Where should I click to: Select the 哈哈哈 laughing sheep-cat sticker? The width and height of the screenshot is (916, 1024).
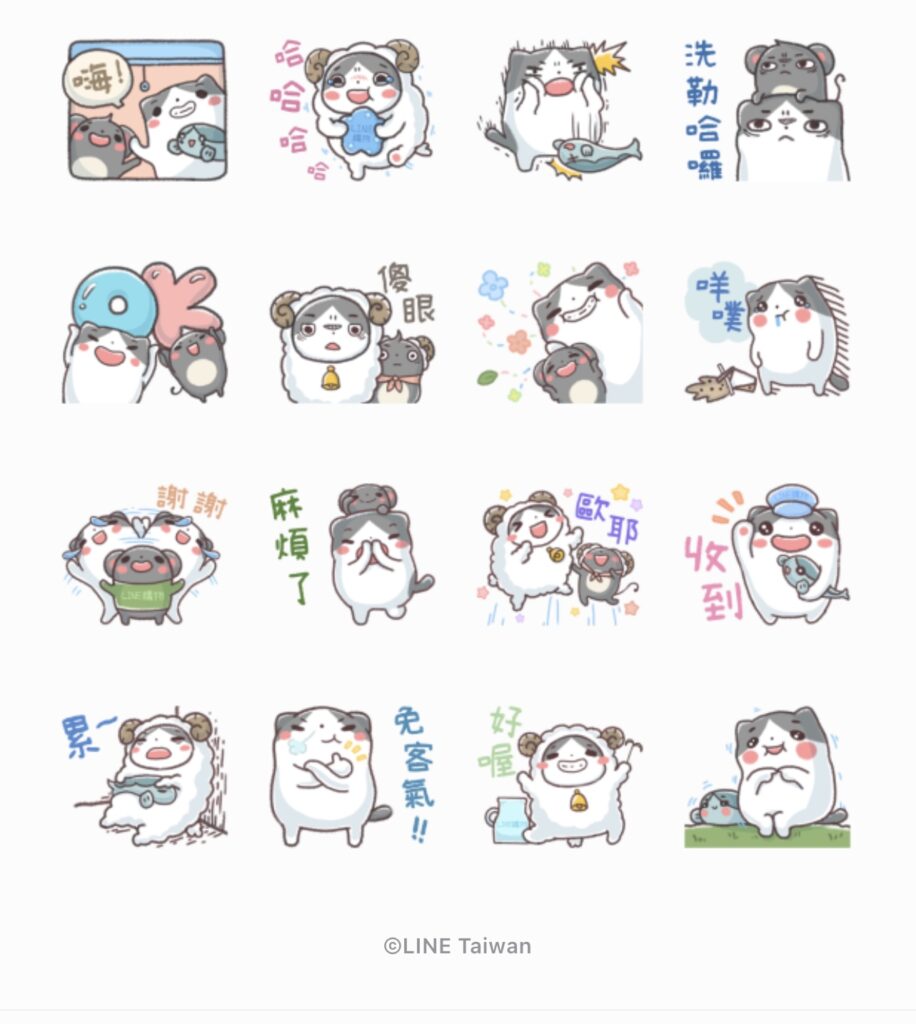[x=352, y=110]
